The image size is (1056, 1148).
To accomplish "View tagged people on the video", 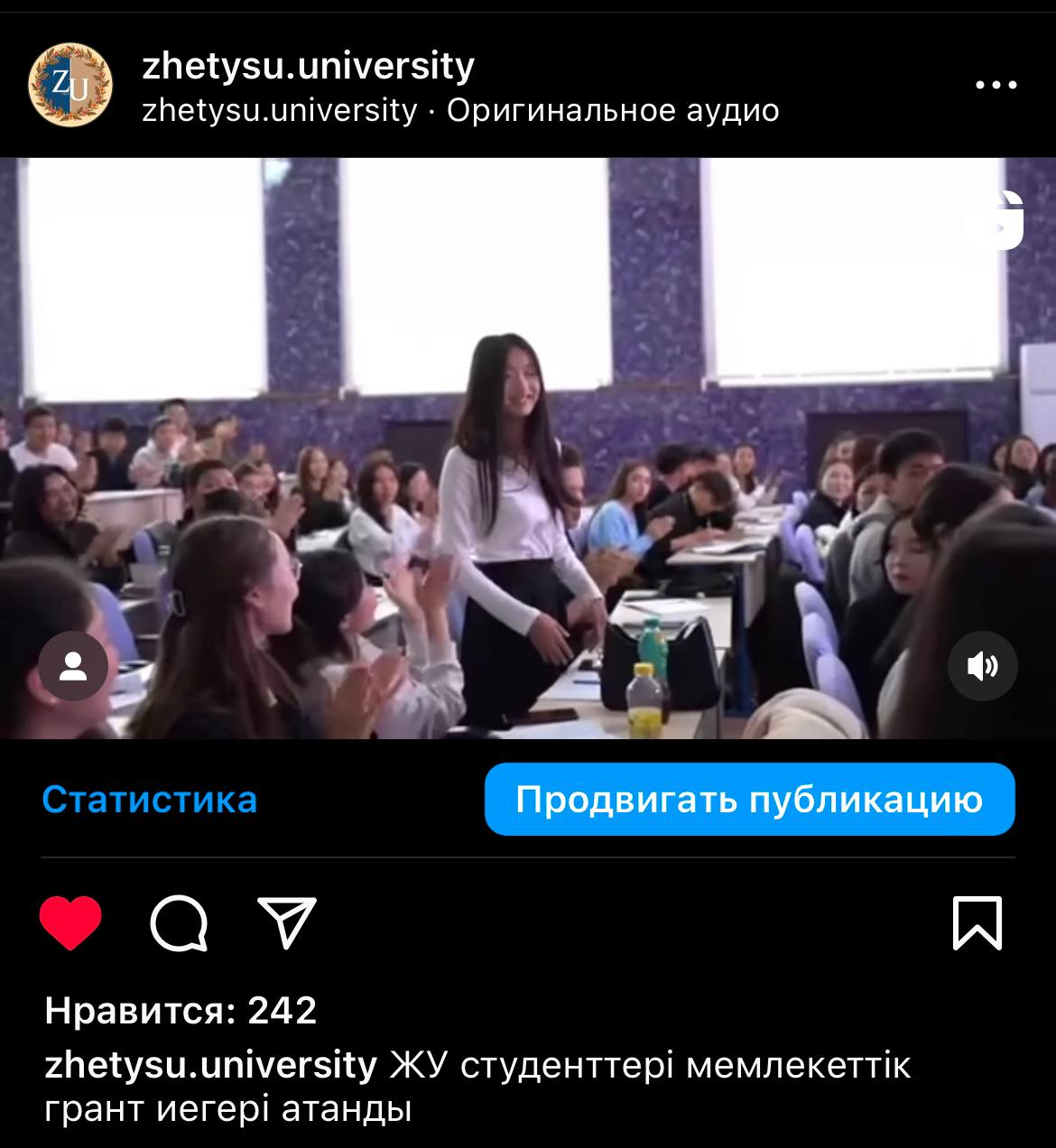I will tap(73, 667).
